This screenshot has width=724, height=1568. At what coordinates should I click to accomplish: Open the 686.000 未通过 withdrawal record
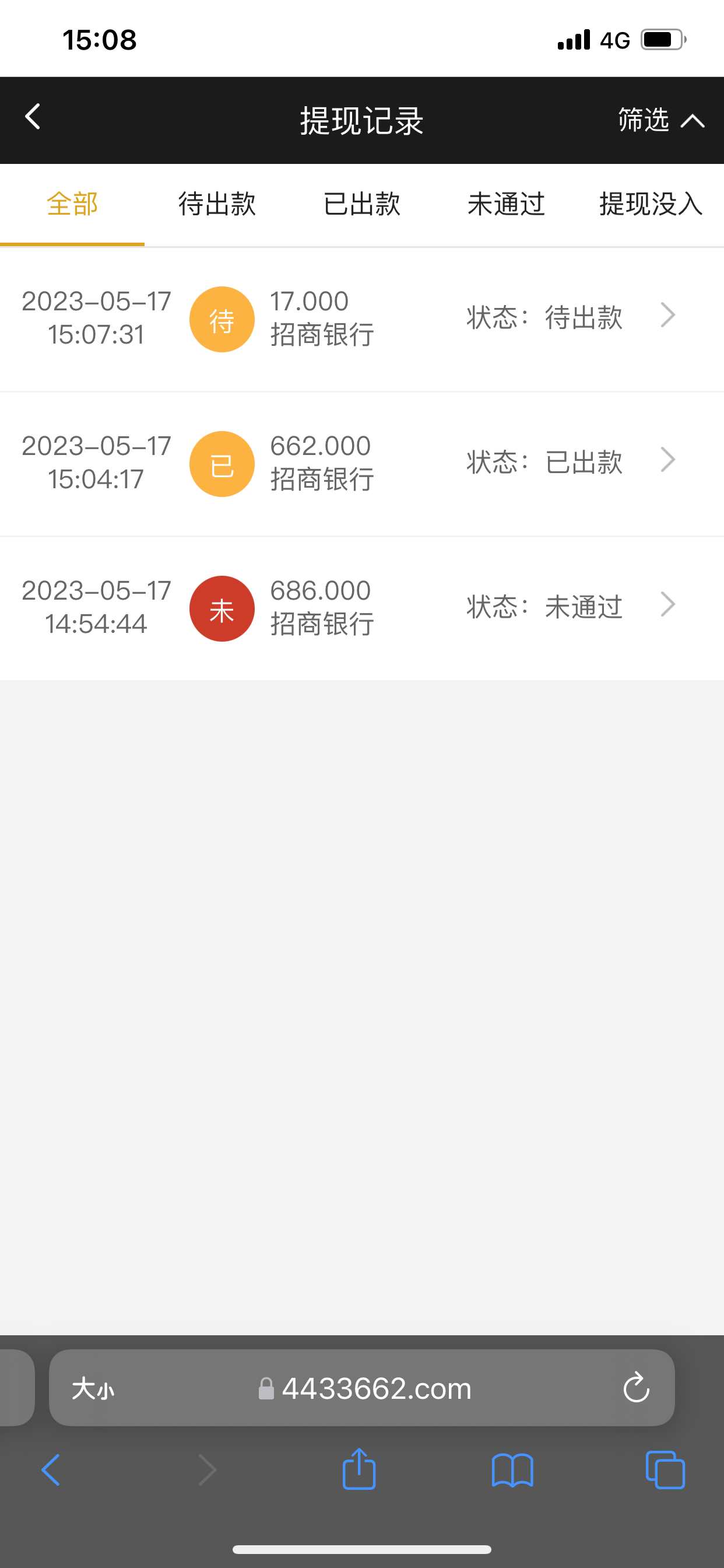[362, 608]
